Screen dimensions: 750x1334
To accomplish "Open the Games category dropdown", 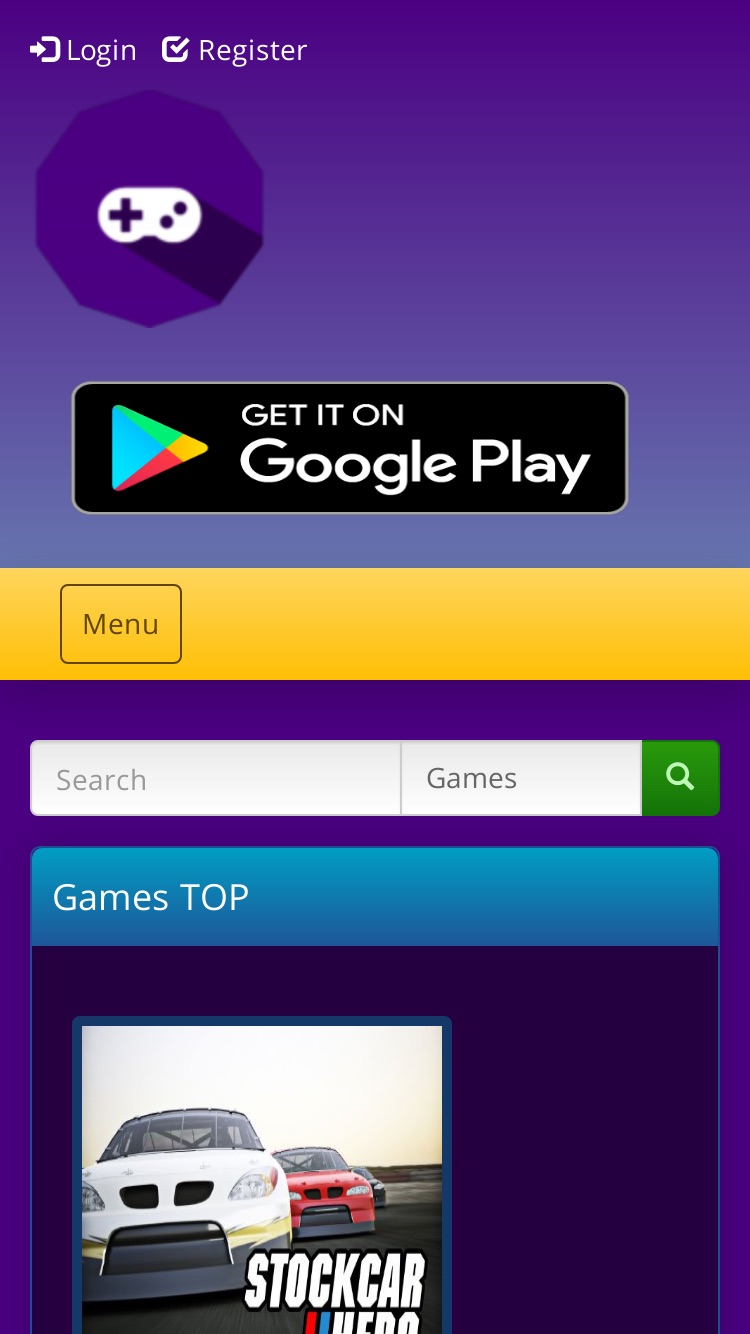I will [x=521, y=778].
